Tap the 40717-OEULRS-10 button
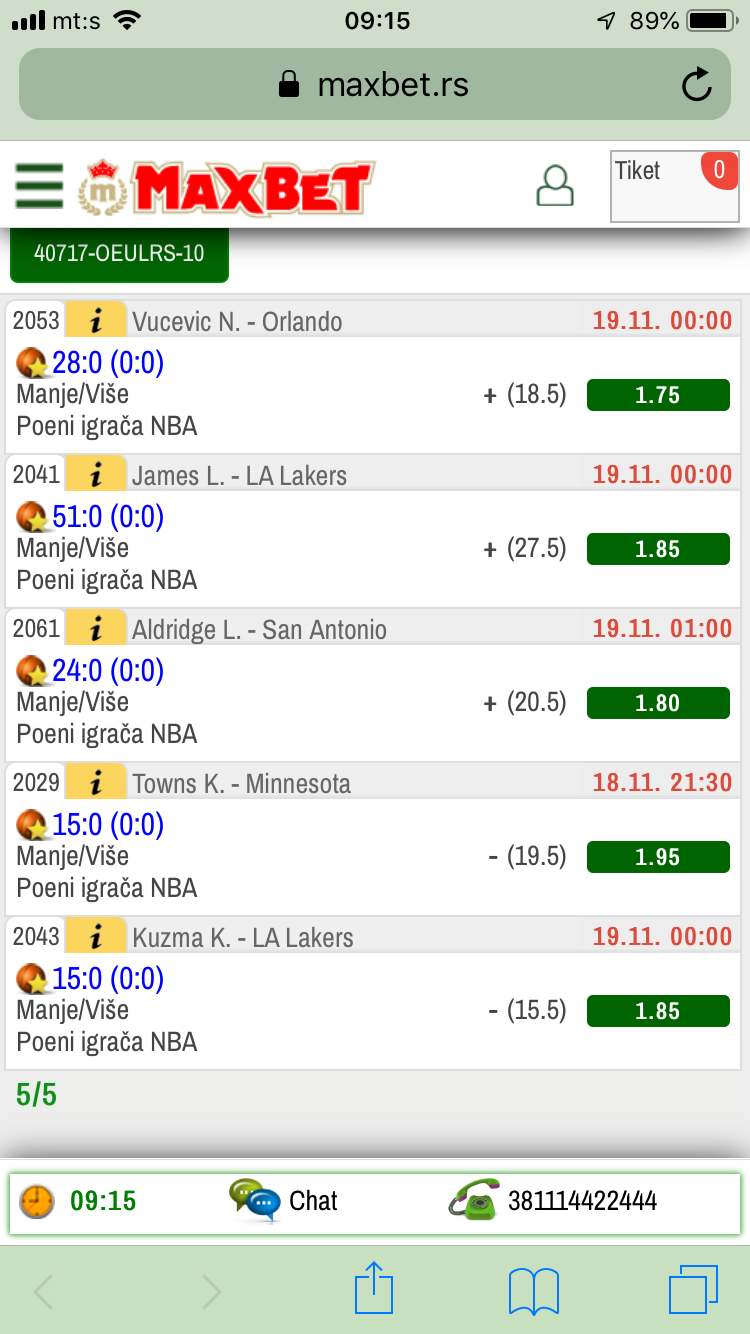 pyautogui.click(x=119, y=253)
